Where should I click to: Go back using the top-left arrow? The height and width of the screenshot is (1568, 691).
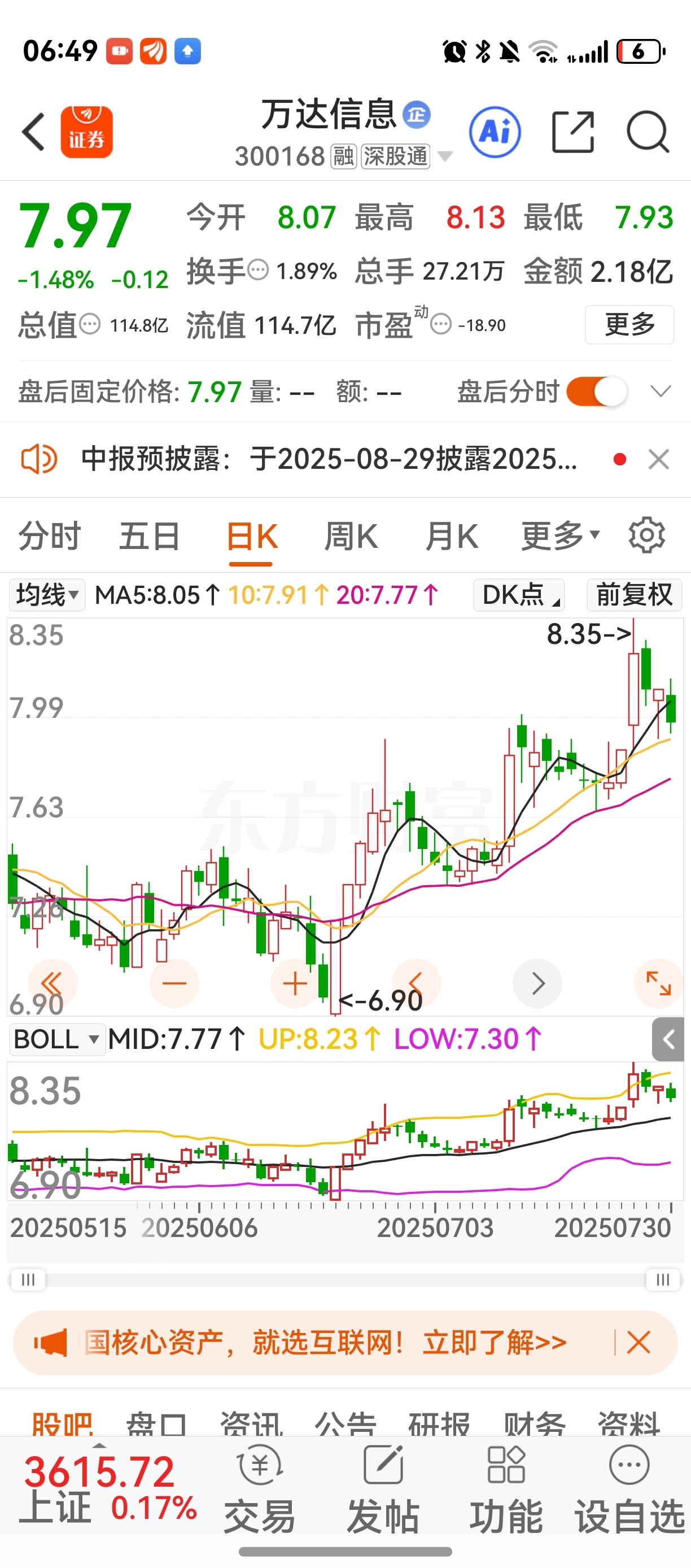coord(33,132)
